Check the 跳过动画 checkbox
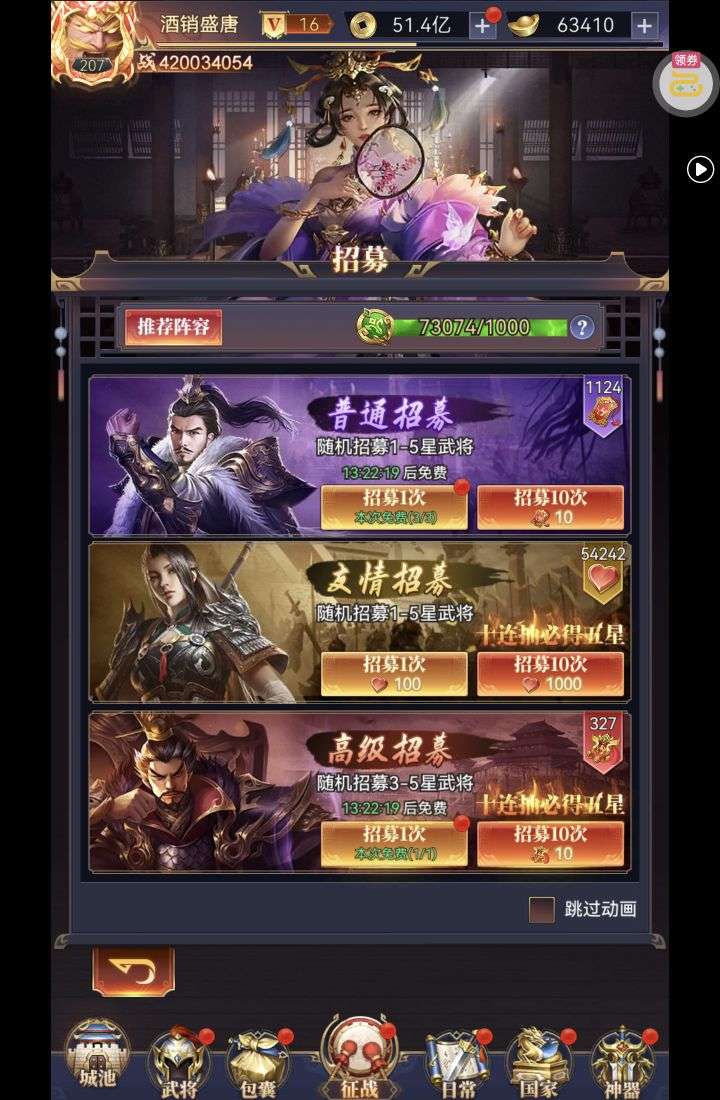This screenshot has height=1100, width=720. [542, 909]
